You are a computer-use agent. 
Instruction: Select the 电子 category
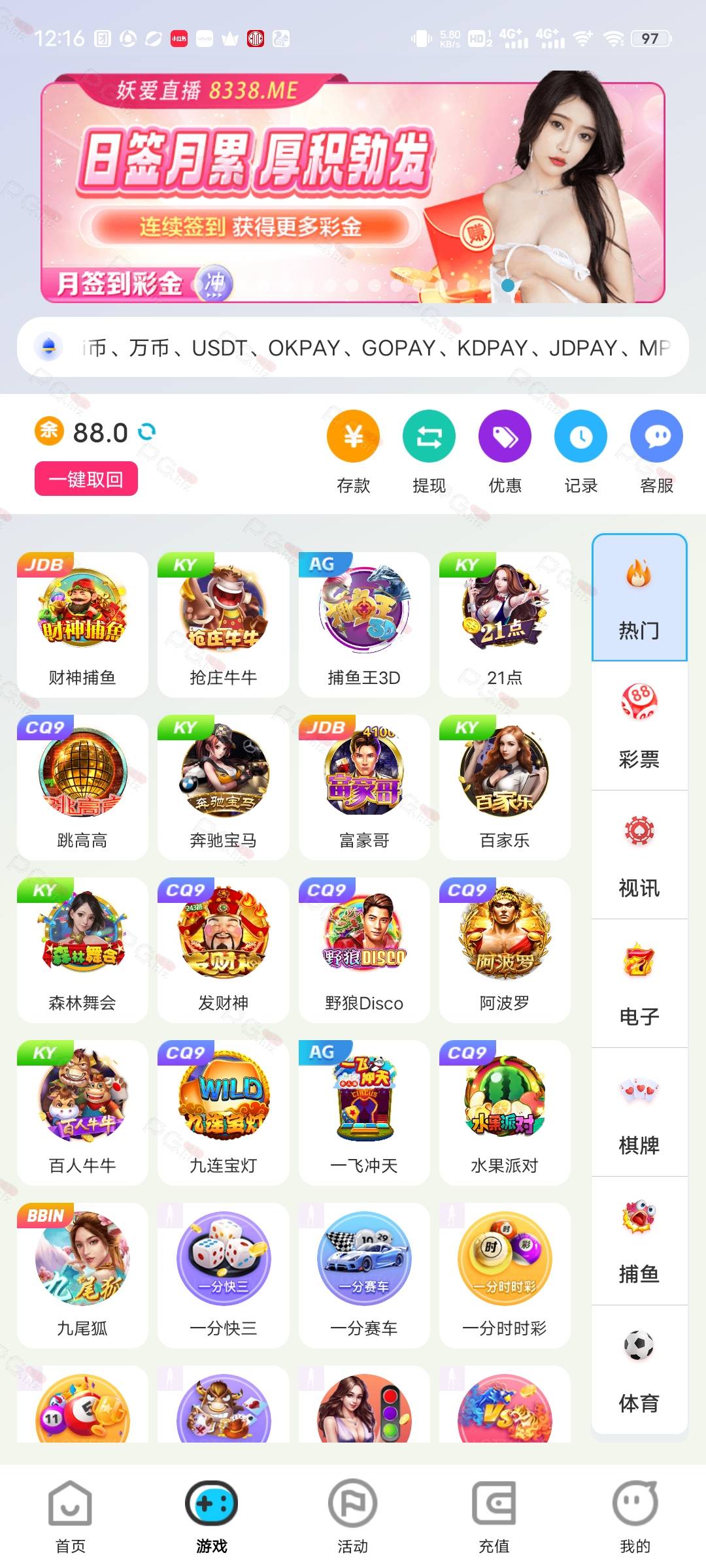point(639,983)
